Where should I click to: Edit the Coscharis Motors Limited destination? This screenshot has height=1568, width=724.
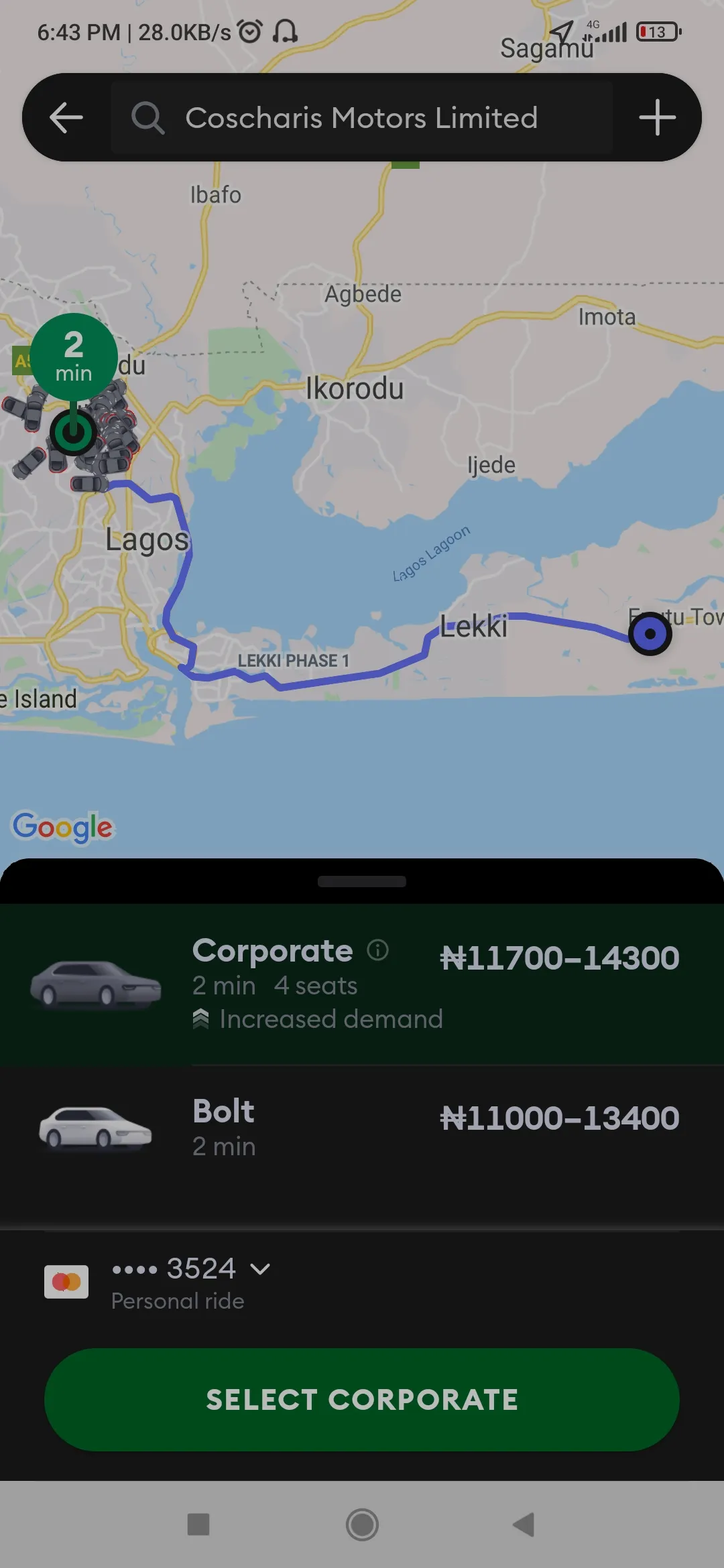click(x=361, y=118)
